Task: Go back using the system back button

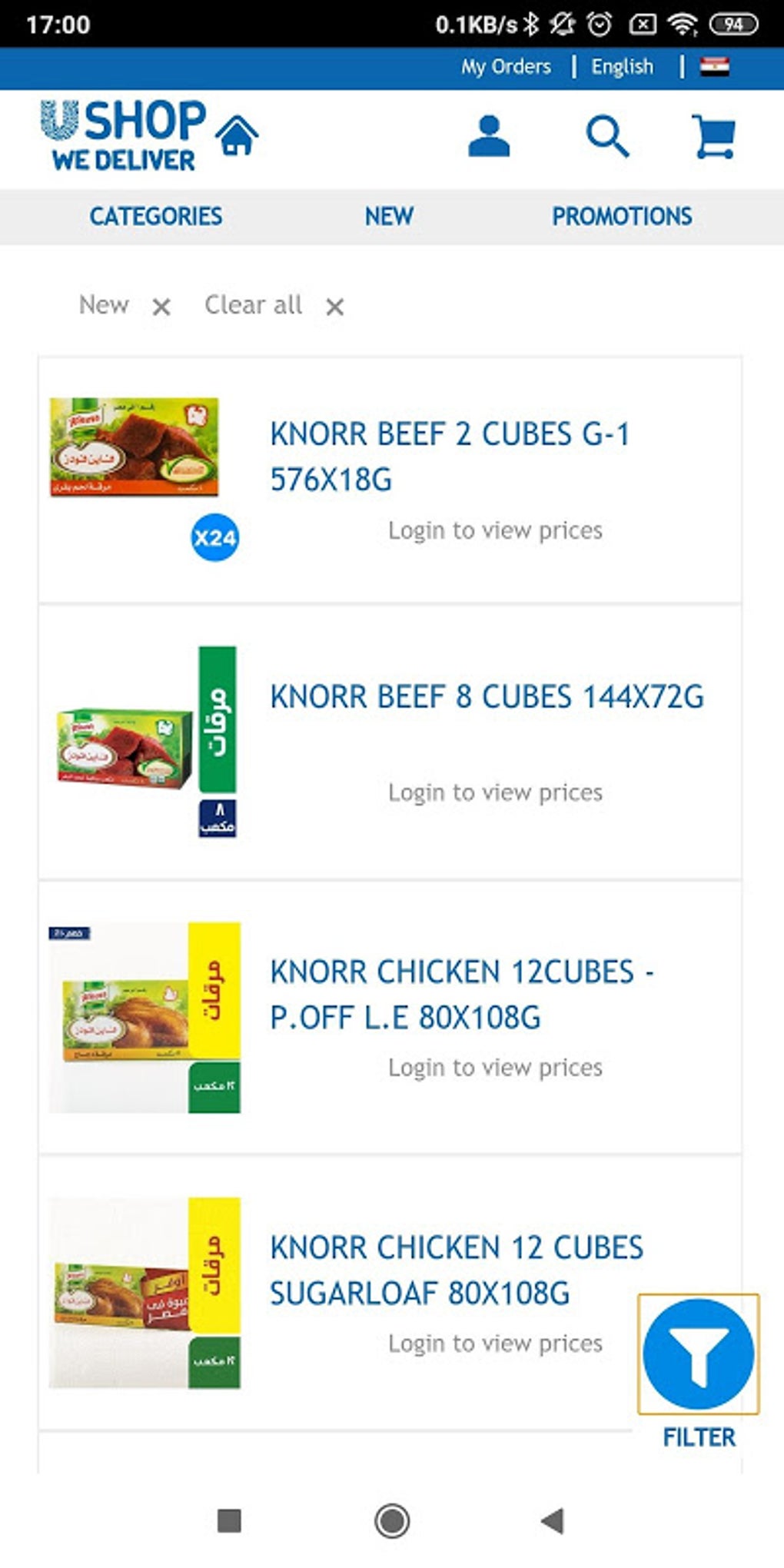Action: pyautogui.click(x=552, y=1520)
